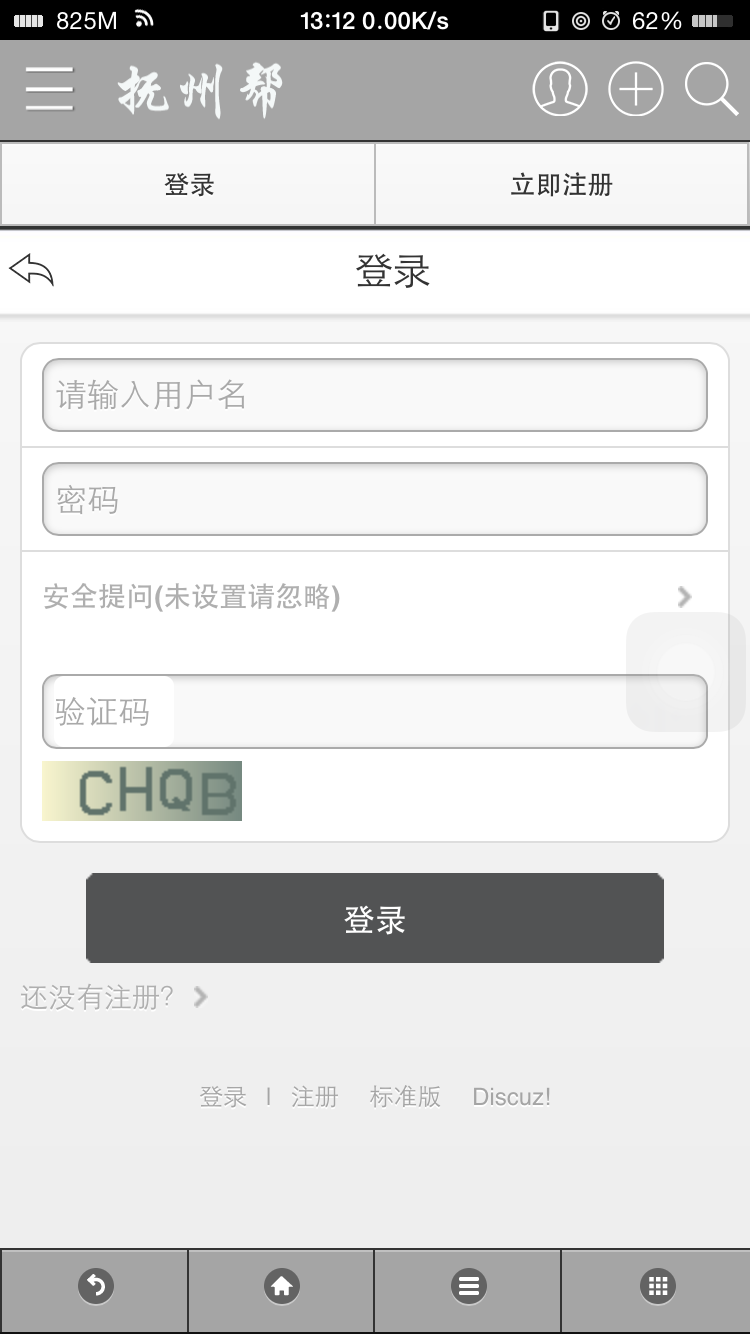Focus the 请输入用户名 username field
The width and height of the screenshot is (750, 1334).
(375, 395)
